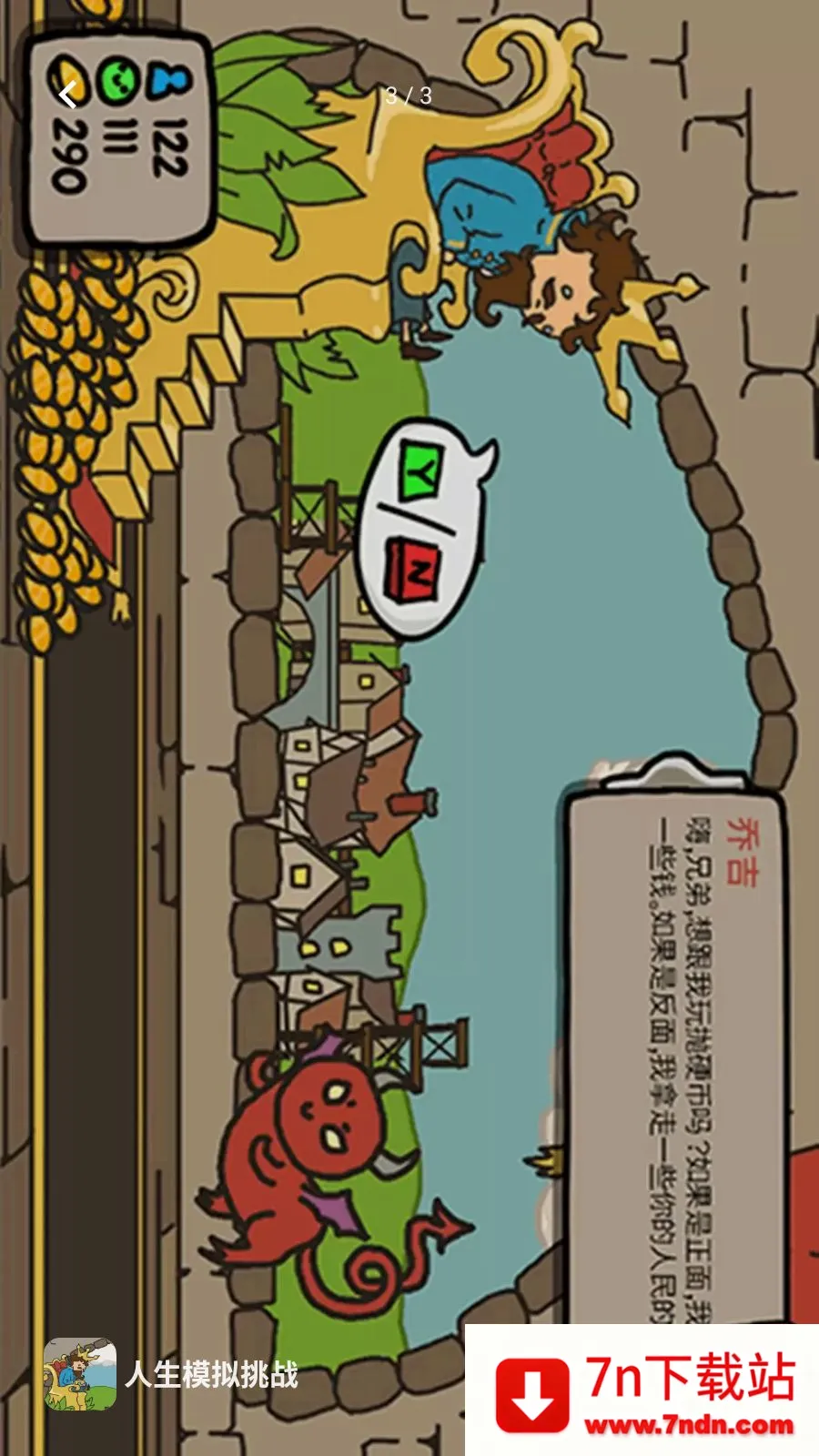The width and height of the screenshot is (819, 1456).
Task: Go back from the image viewer
Action: [68, 95]
